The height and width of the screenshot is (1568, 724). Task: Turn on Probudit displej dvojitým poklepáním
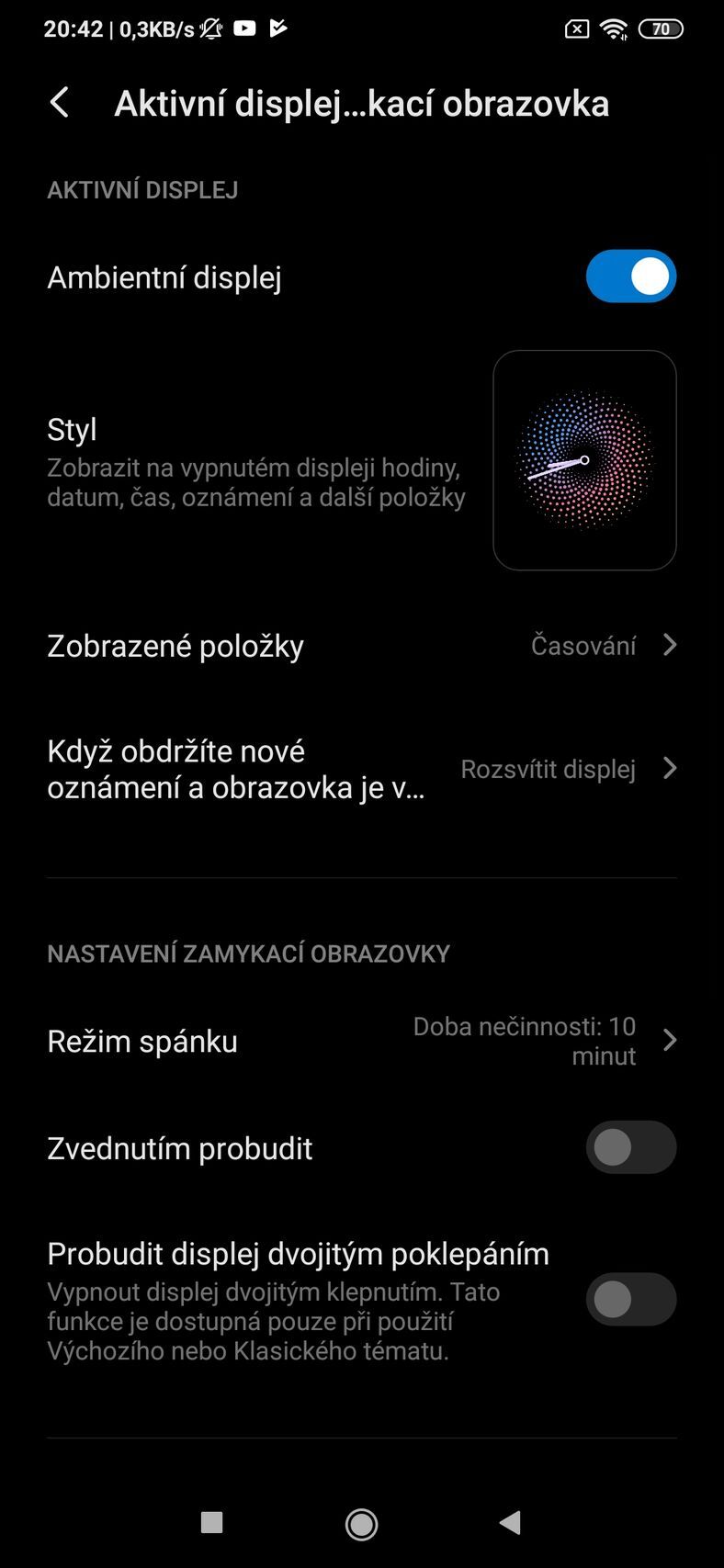click(631, 1299)
